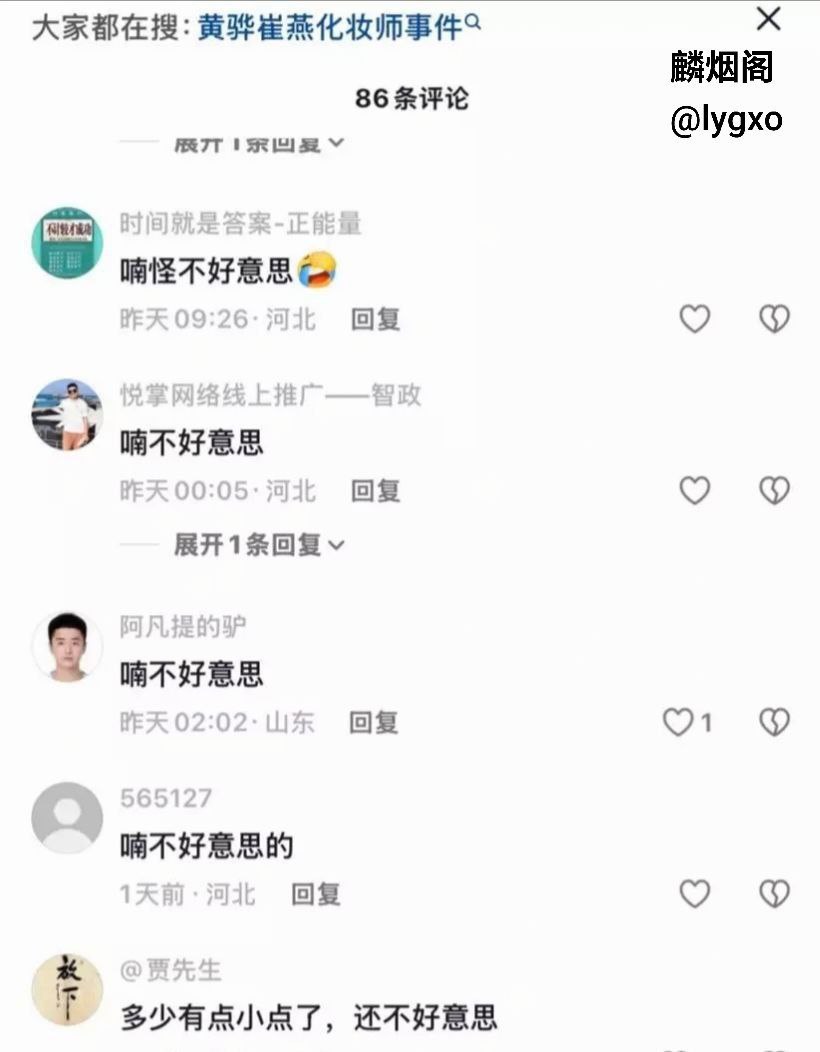This screenshot has width=820, height=1052.
Task: Expand 1 reply under 悦掌网络线上推广's comment
Action: pyautogui.click(x=258, y=545)
